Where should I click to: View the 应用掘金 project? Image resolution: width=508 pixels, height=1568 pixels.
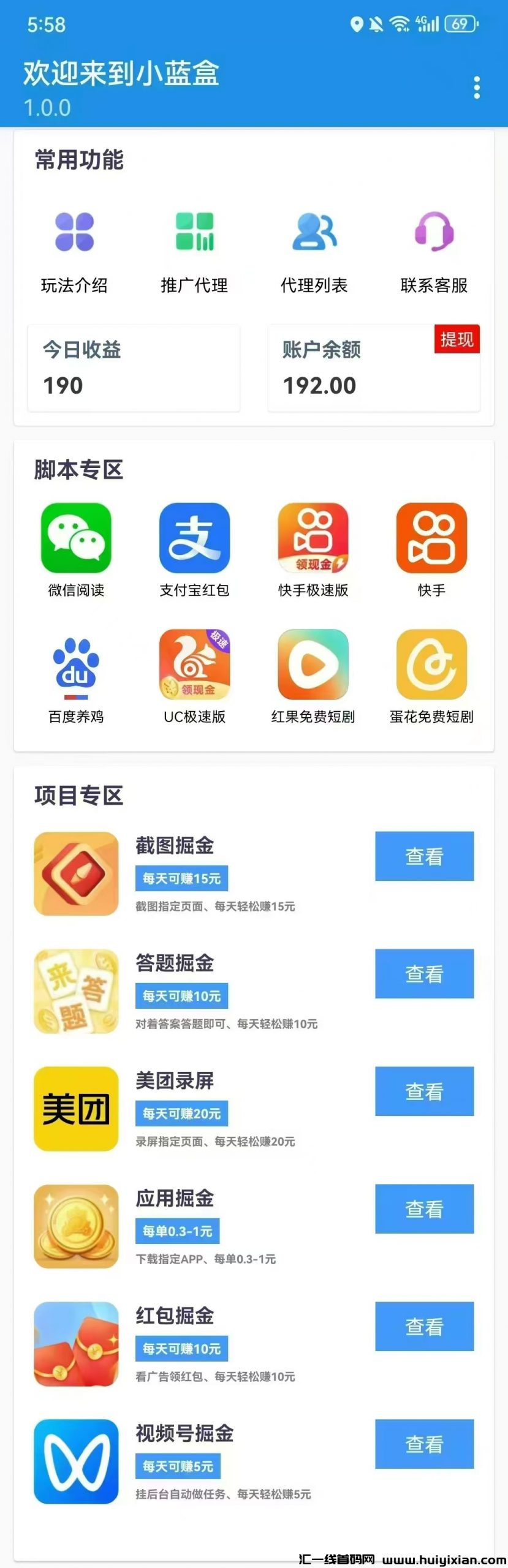(424, 1209)
